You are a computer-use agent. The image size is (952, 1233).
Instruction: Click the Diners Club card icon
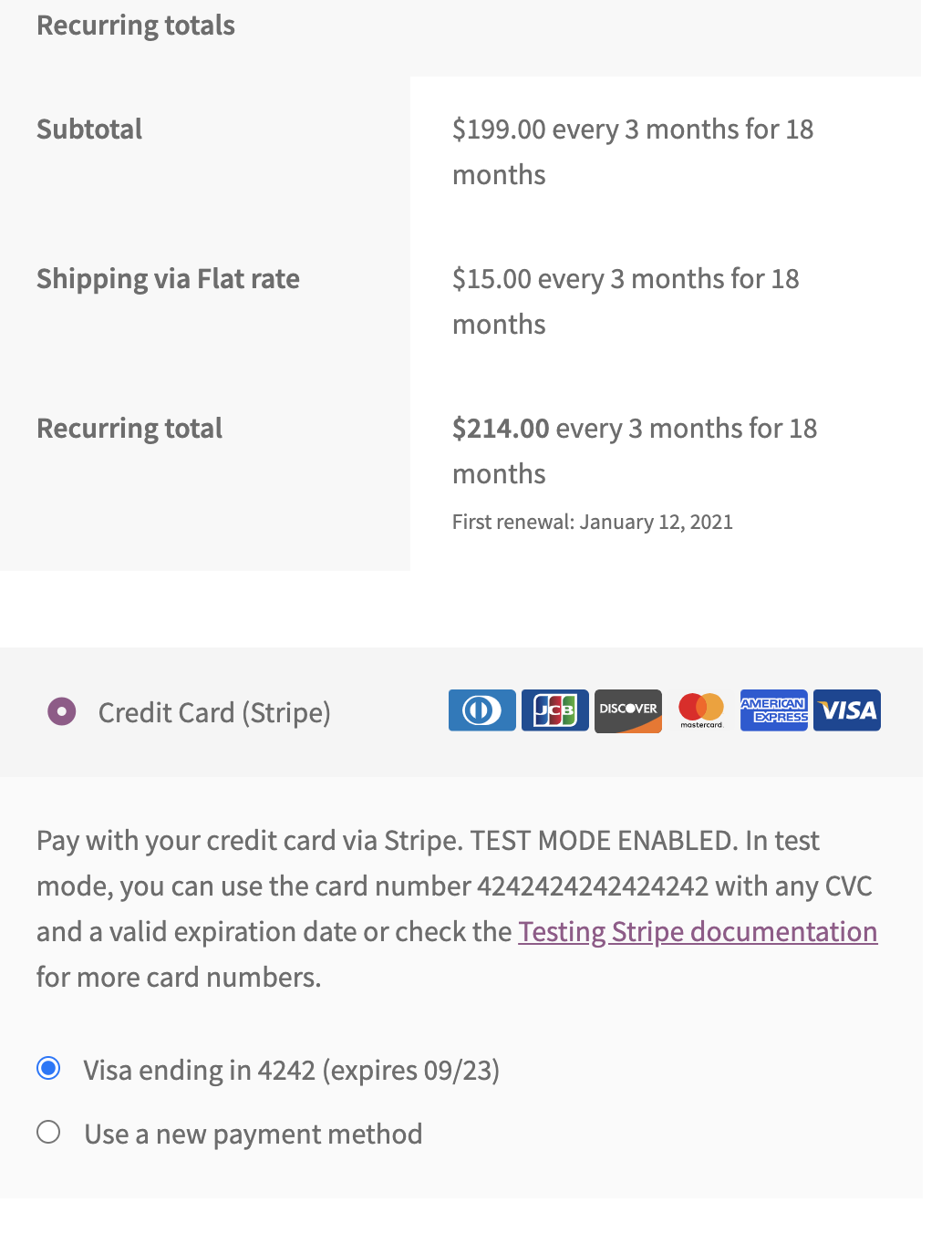tap(481, 710)
